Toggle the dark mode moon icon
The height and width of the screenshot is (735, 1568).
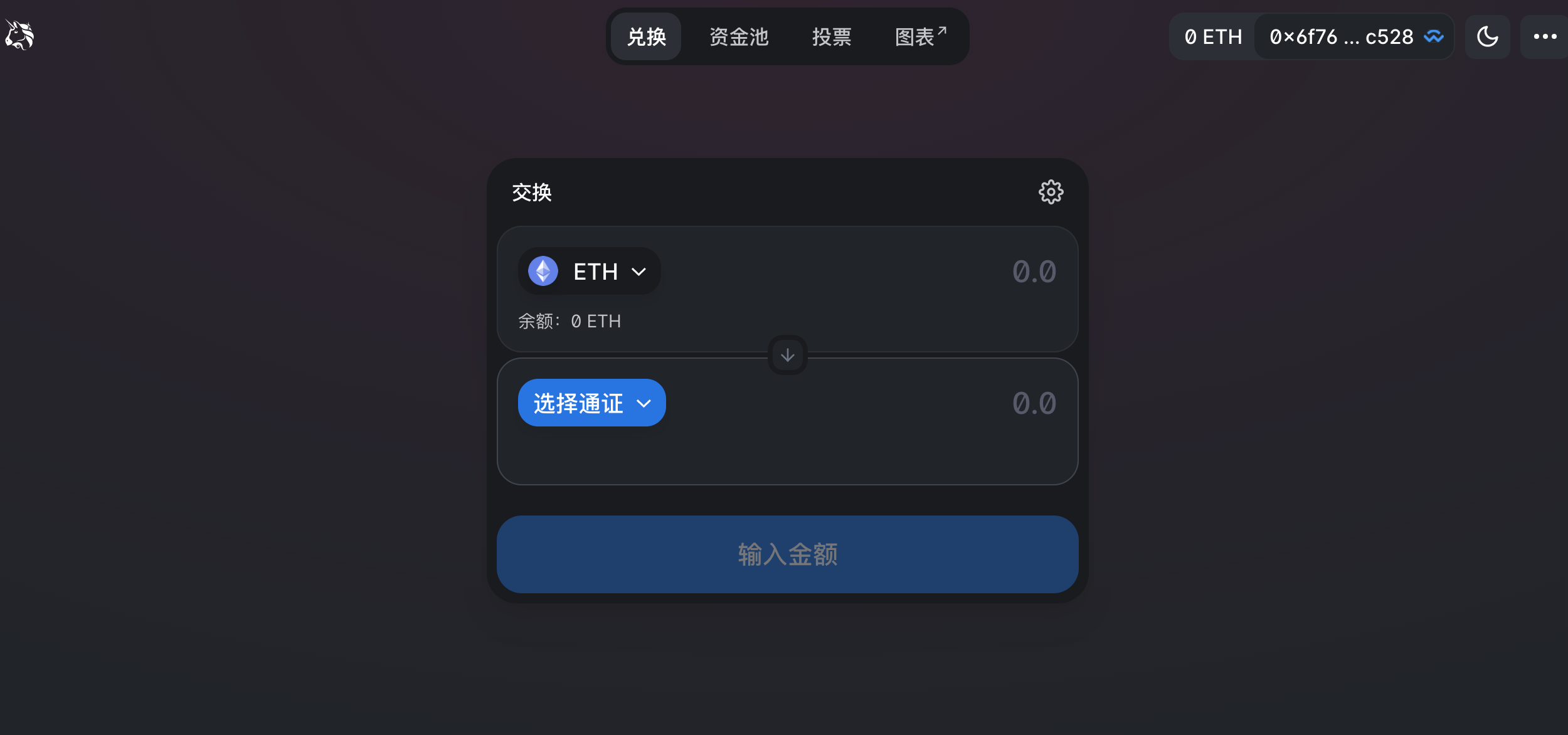point(1487,37)
